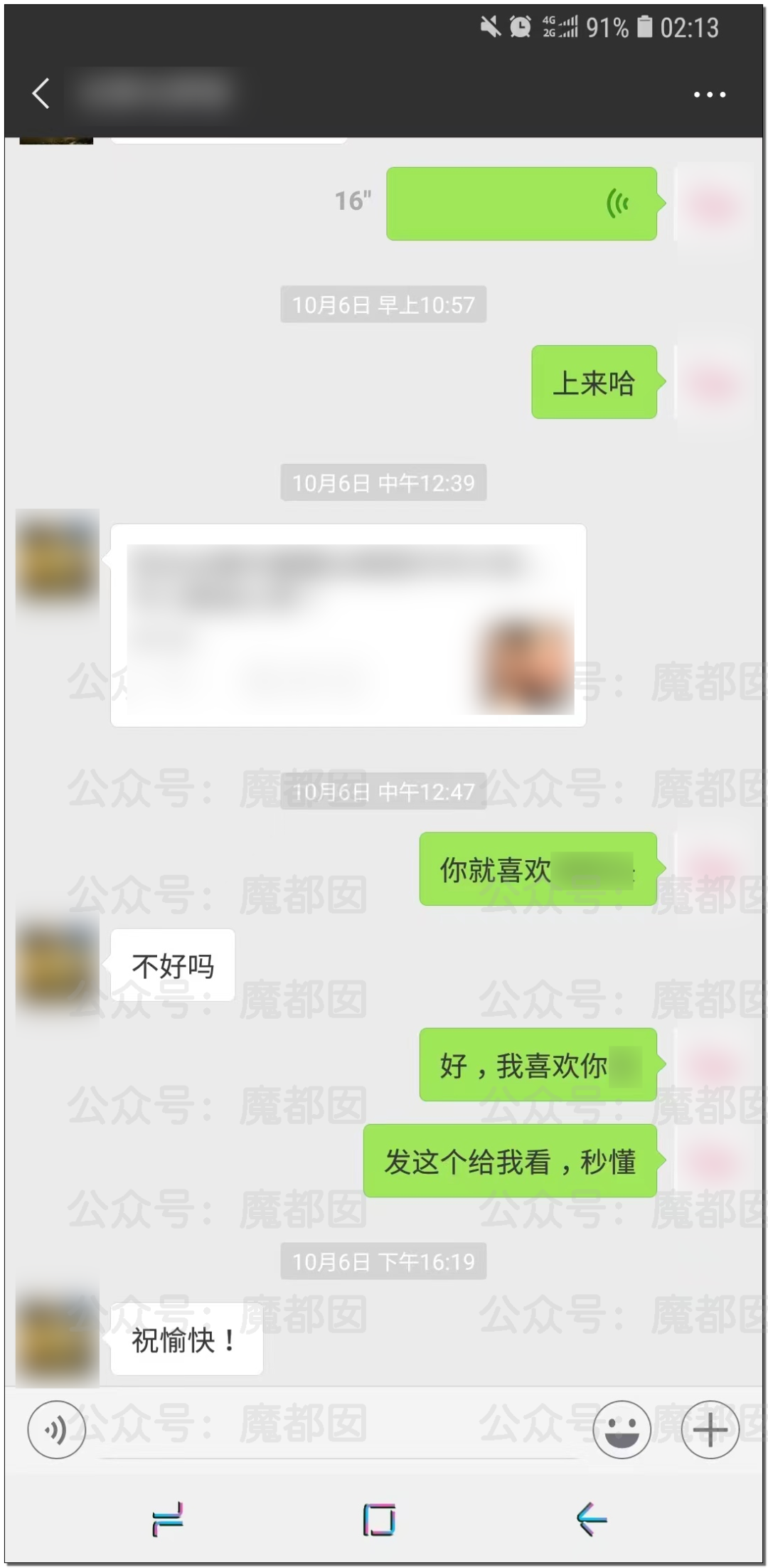This screenshot has height=1568, width=768.
Task: Play the 16-second voice message
Action: click(521, 203)
